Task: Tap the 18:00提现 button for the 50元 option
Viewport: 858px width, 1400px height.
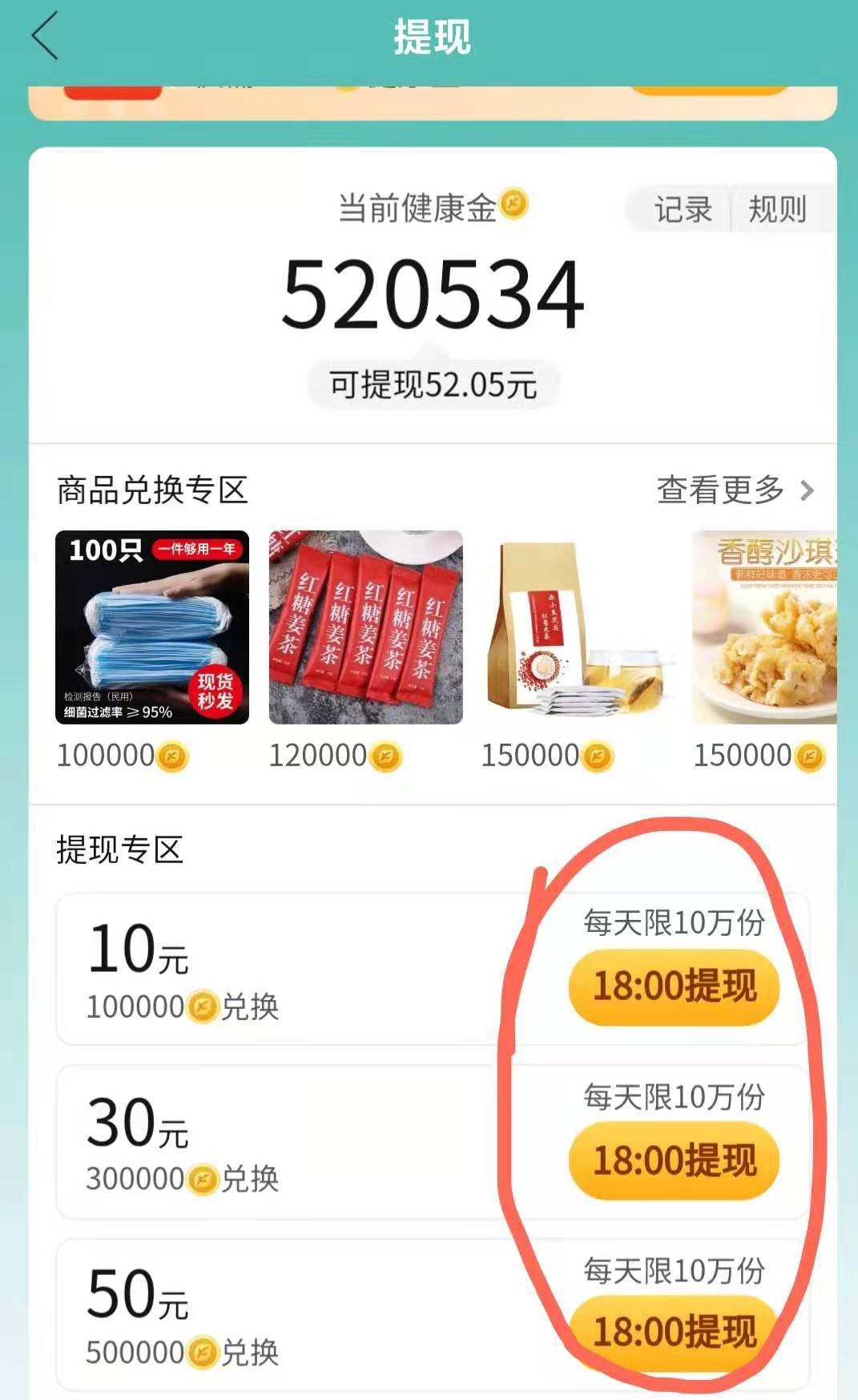Action: pyautogui.click(x=678, y=1329)
